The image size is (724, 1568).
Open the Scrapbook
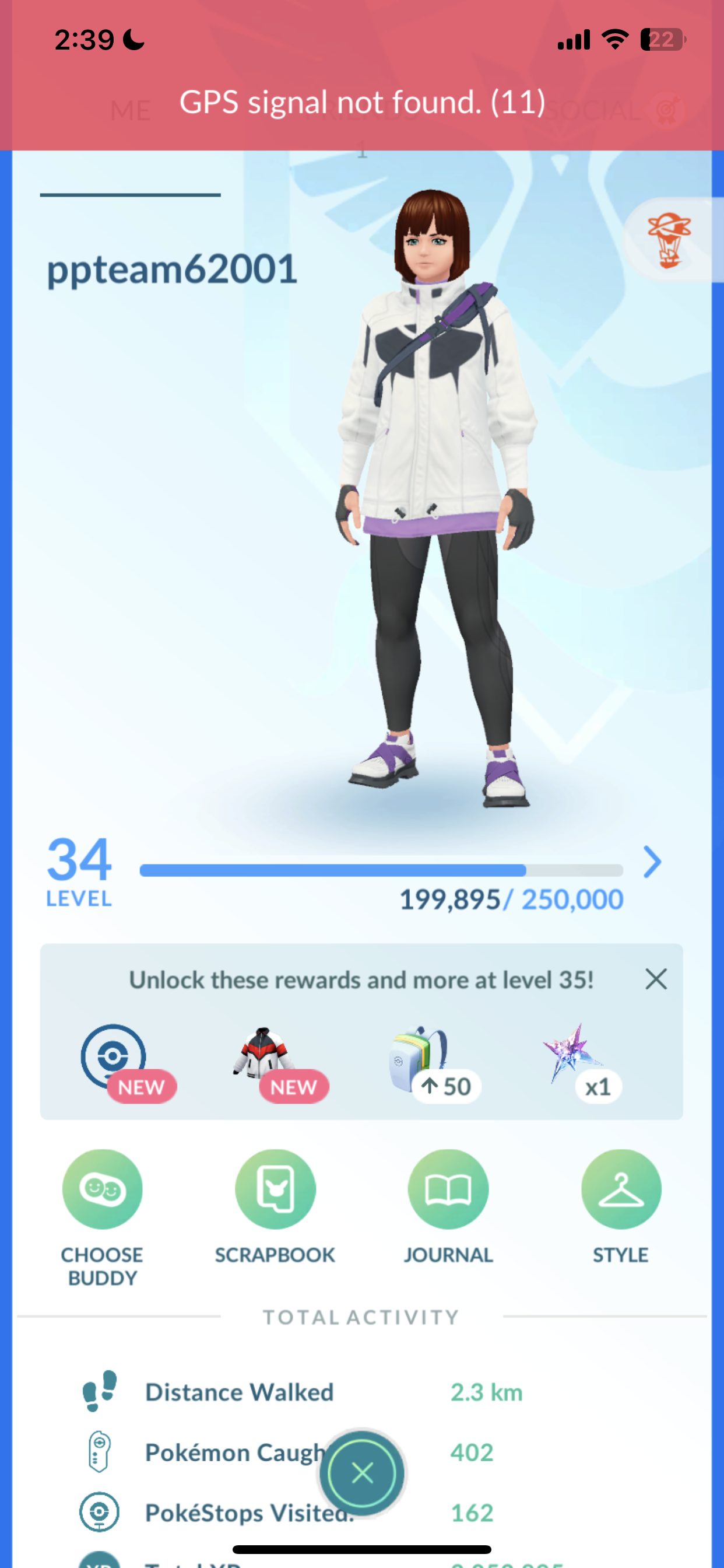275,1189
